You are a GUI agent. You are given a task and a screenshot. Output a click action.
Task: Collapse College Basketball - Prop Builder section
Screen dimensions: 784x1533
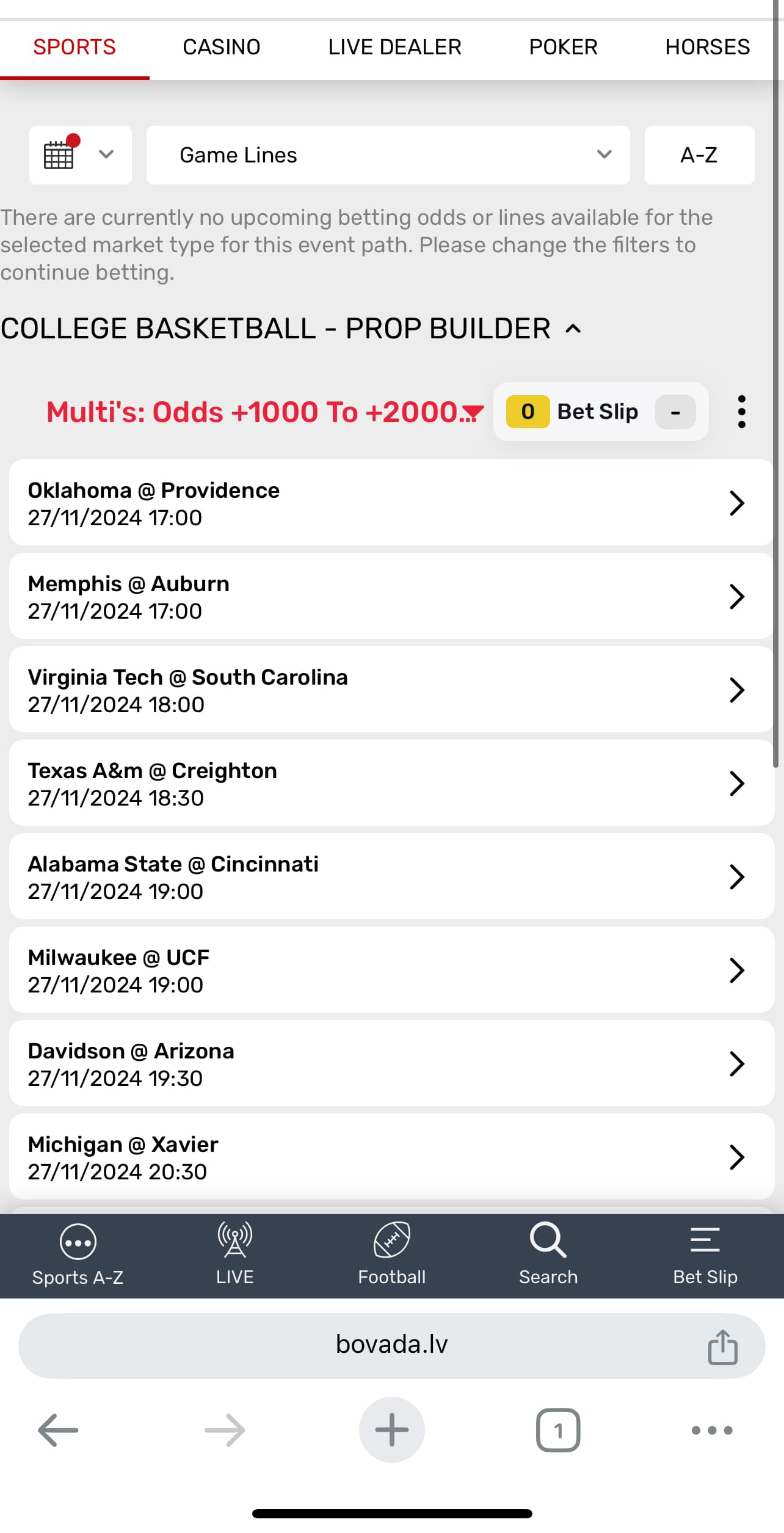[573, 329]
